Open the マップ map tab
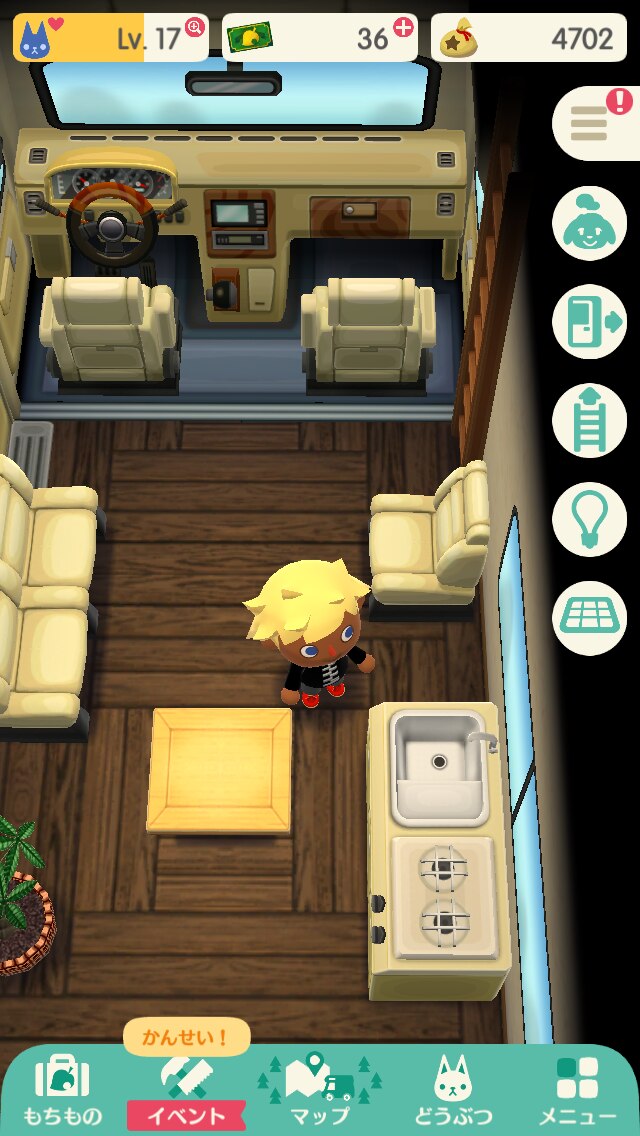The image size is (640, 1136). [x=320, y=1092]
